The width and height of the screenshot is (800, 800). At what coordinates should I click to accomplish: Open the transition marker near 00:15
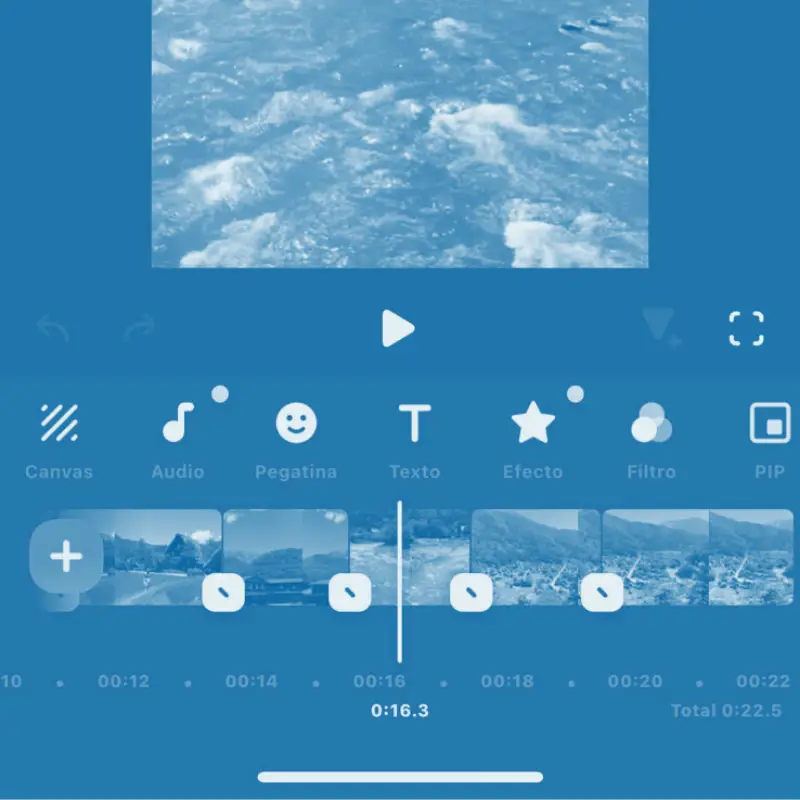point(350,592)
